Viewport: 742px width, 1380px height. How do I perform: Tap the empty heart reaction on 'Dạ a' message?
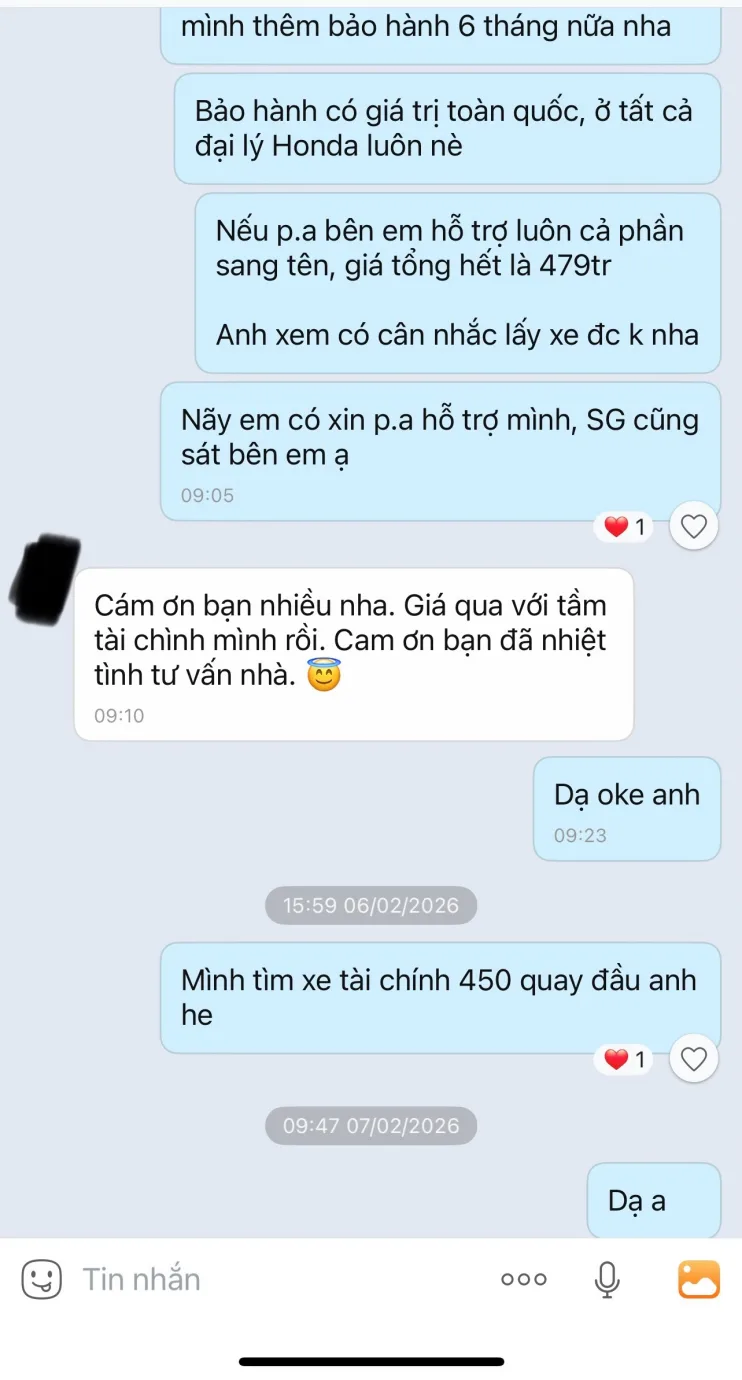[x=694, y=1059]
